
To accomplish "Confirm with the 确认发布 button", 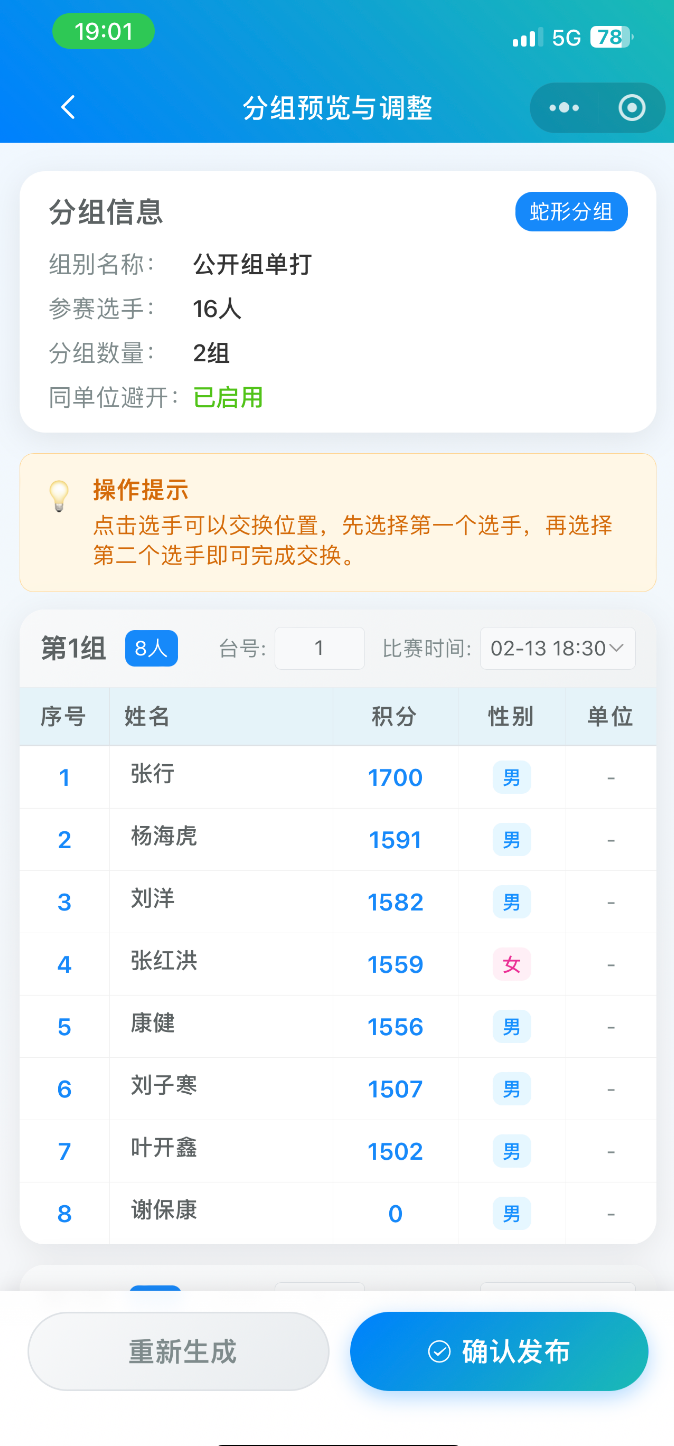I will (499, 1352).
